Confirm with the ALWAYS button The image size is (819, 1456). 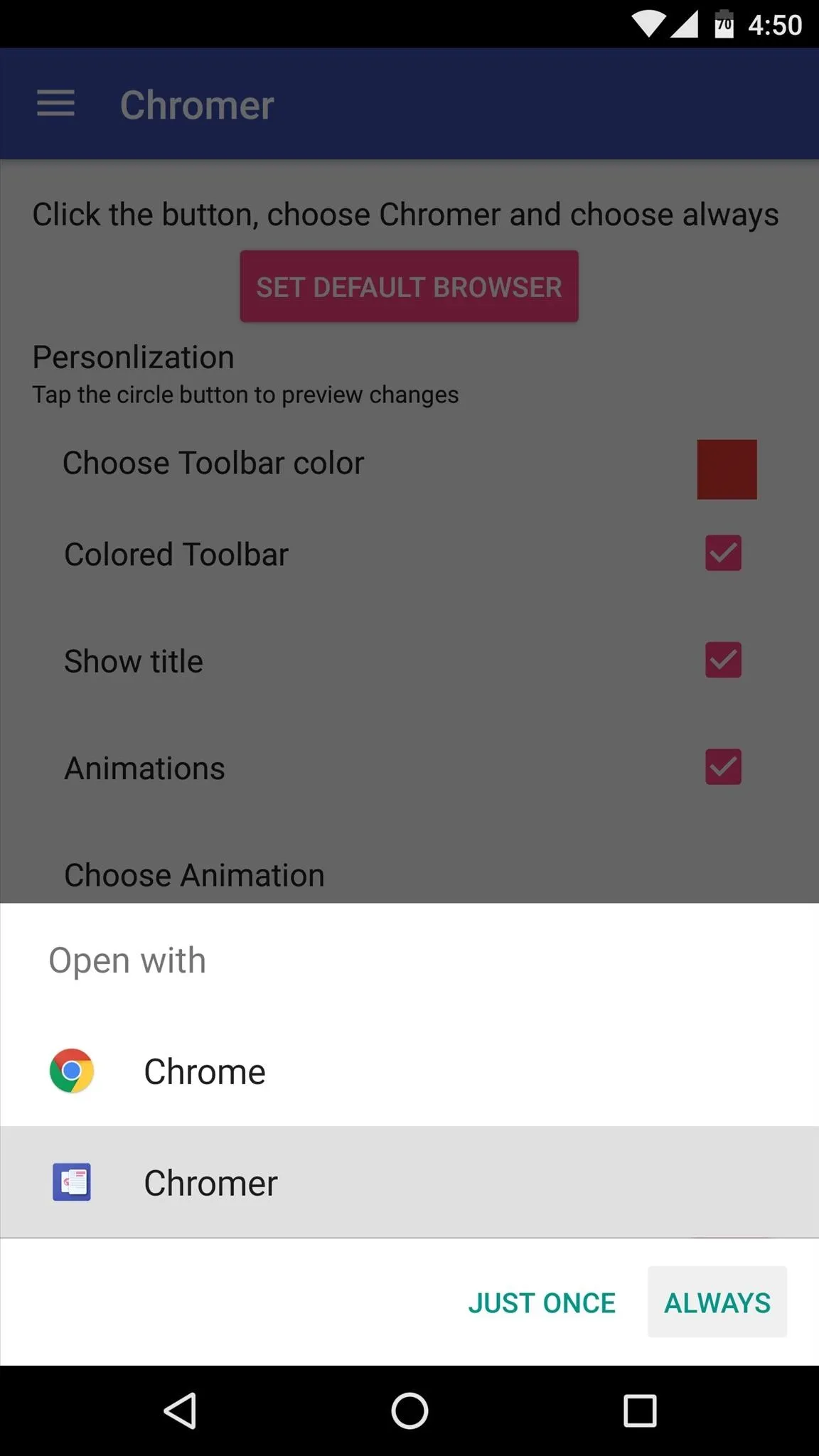717,1302
